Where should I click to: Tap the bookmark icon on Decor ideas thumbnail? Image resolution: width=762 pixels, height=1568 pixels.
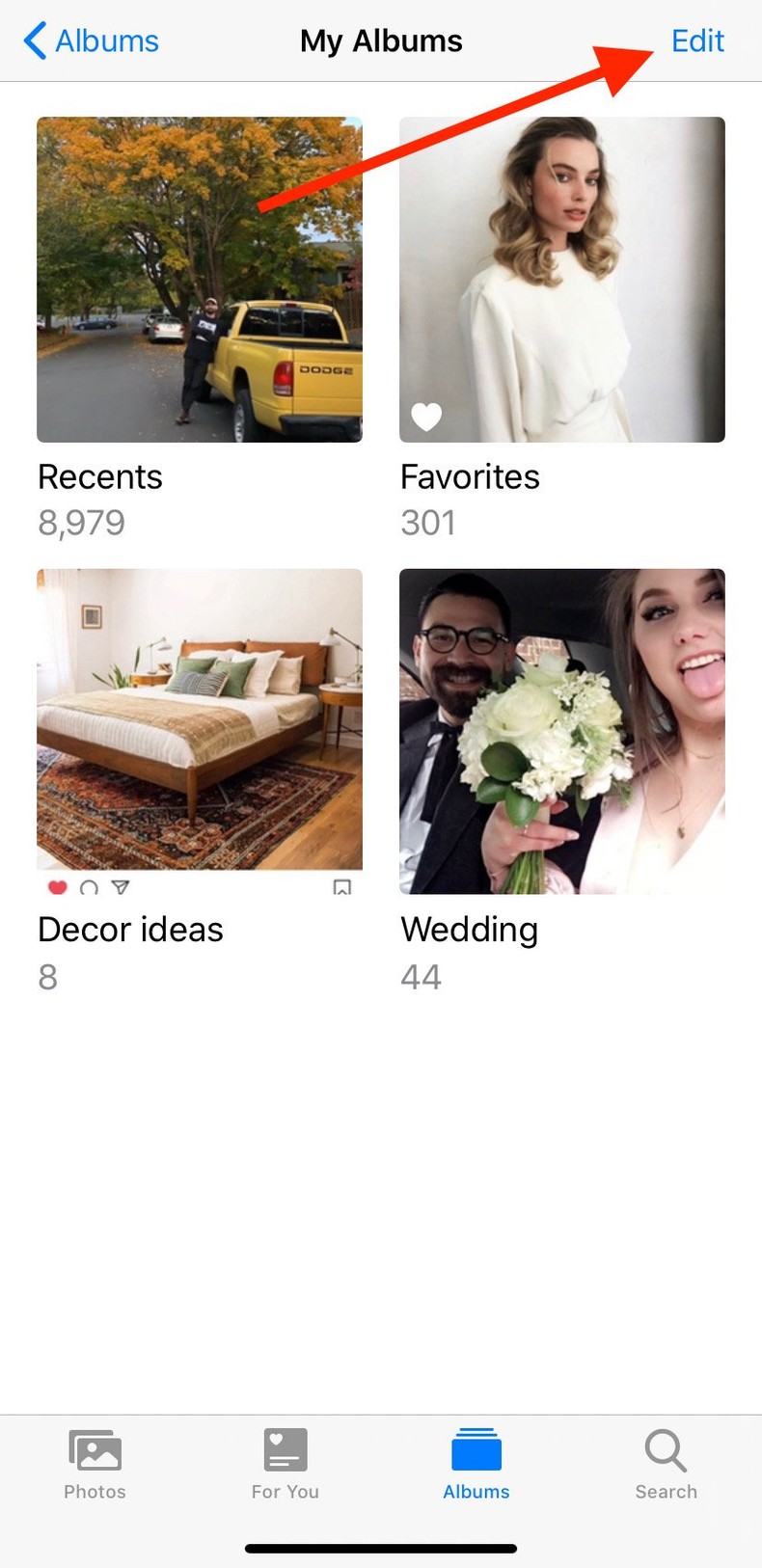[340, 887]
